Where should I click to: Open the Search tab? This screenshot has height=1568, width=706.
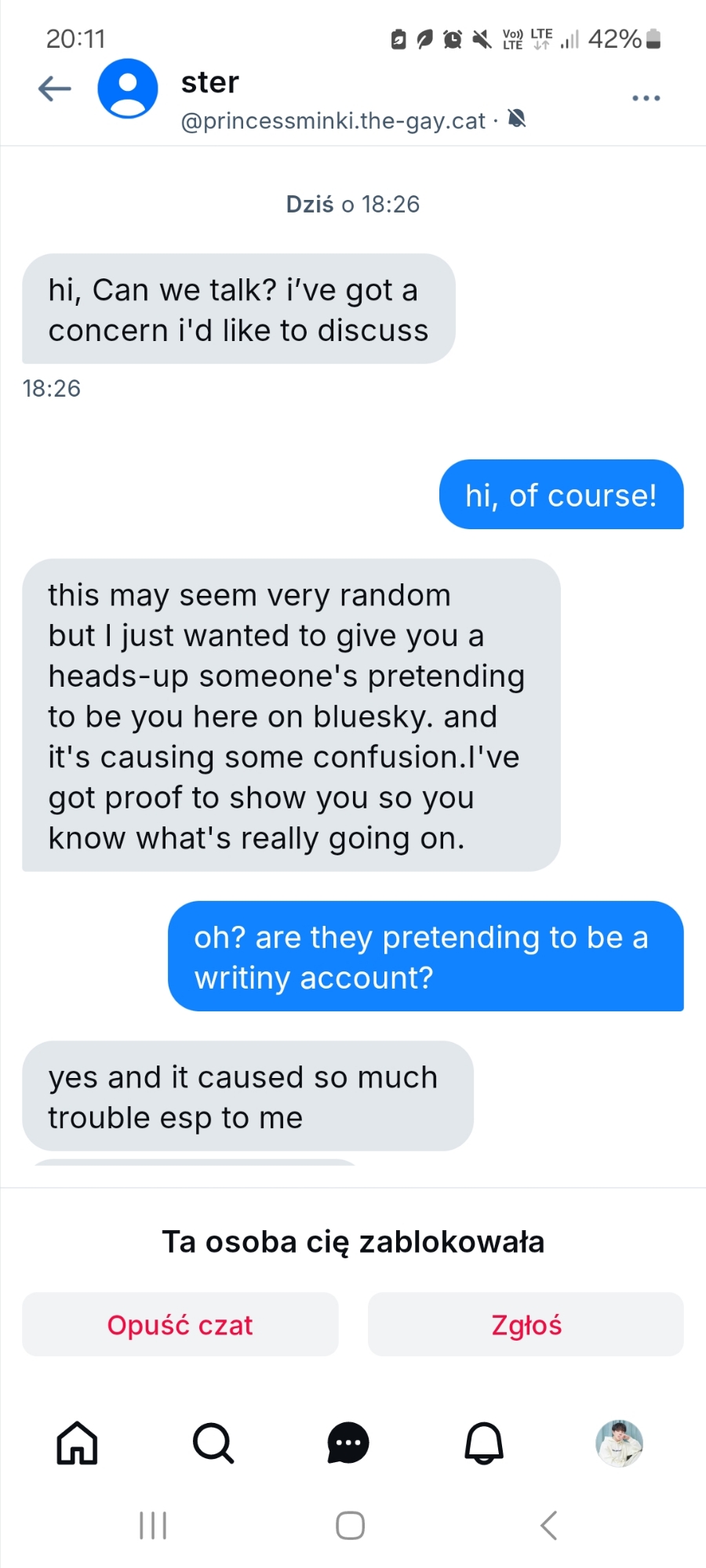(x=213, y=1443)
